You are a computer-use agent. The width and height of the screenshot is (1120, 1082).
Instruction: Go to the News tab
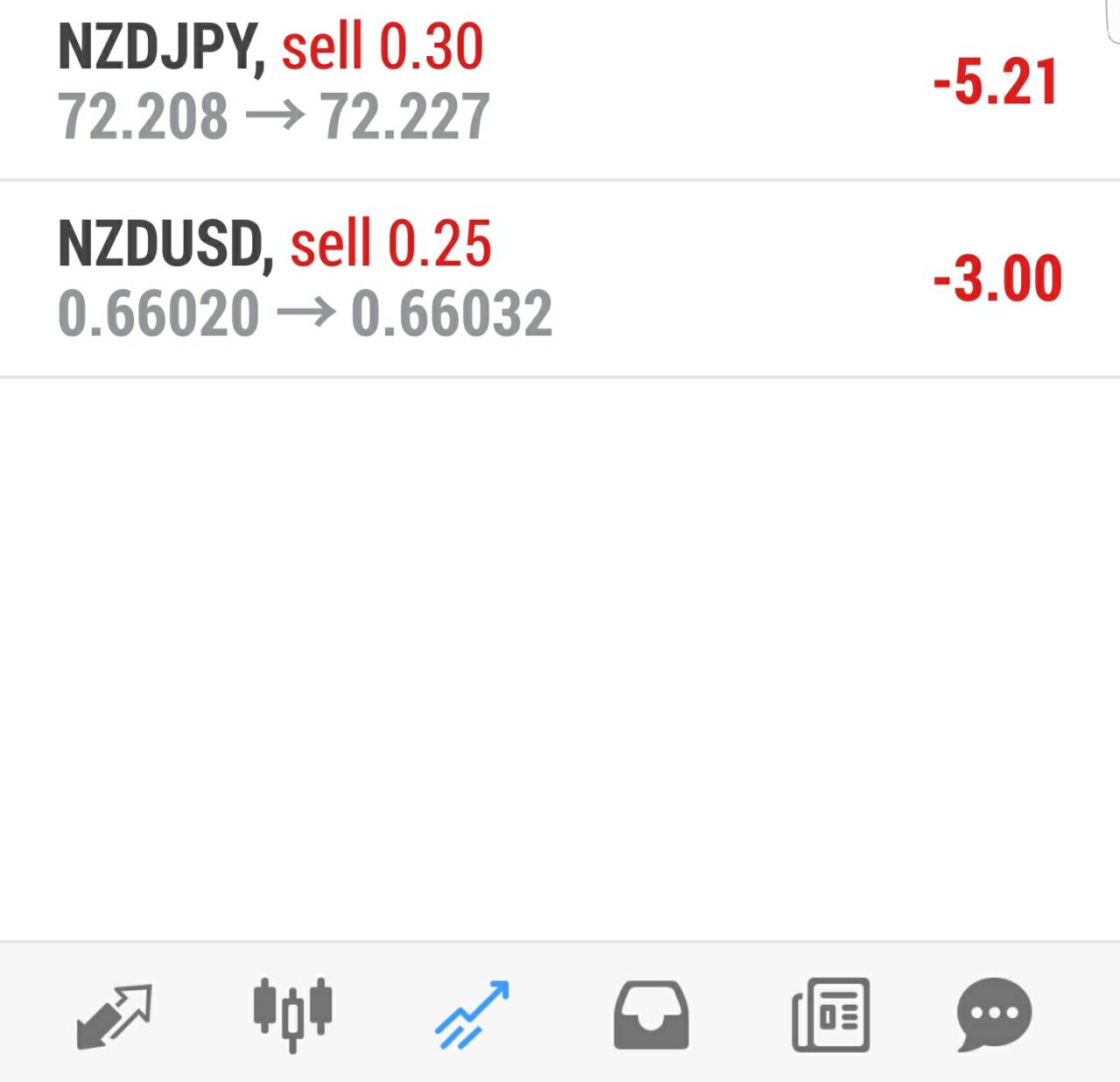pos(830,1015)
